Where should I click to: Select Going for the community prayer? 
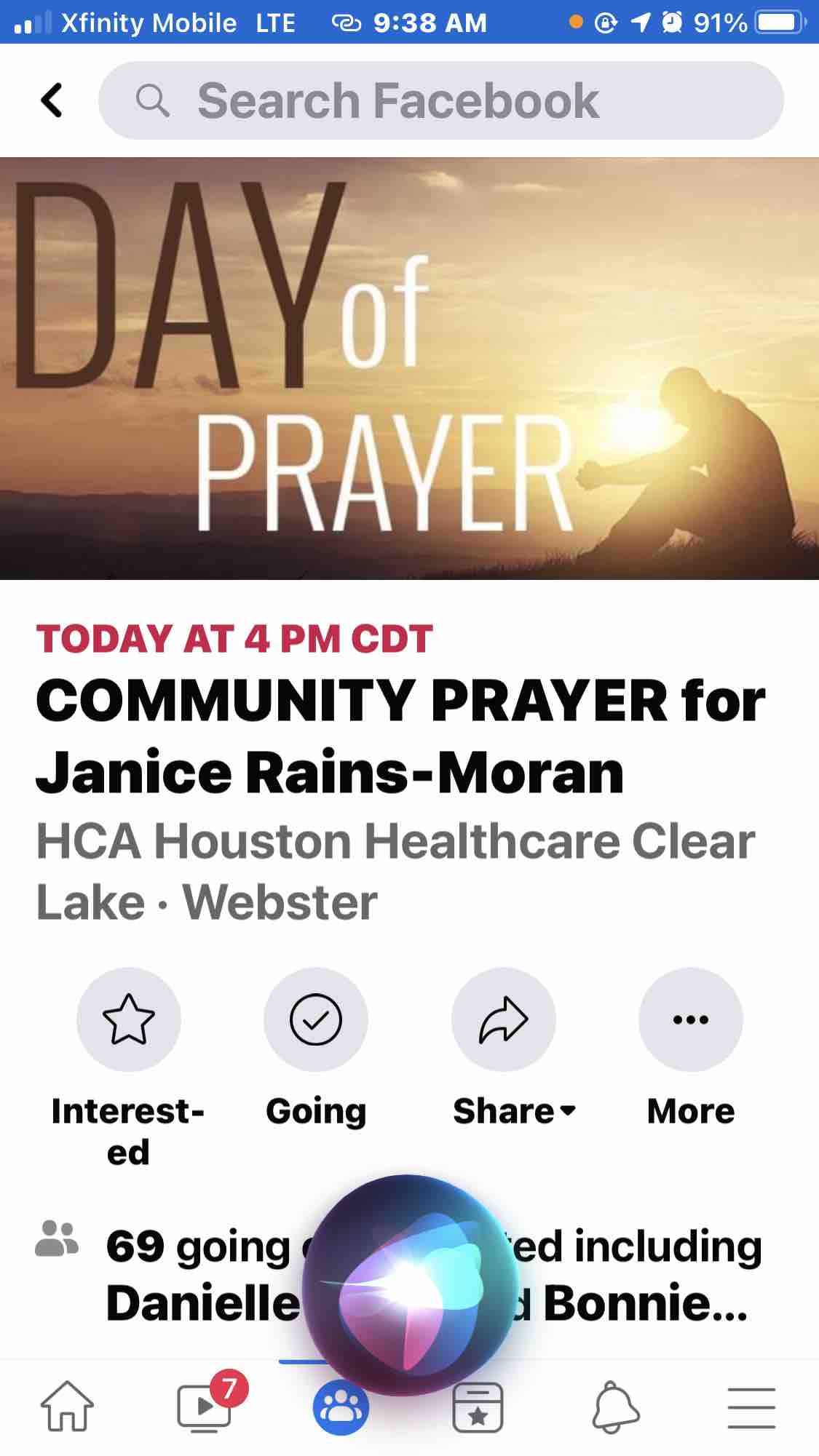tap(315, 1019)
